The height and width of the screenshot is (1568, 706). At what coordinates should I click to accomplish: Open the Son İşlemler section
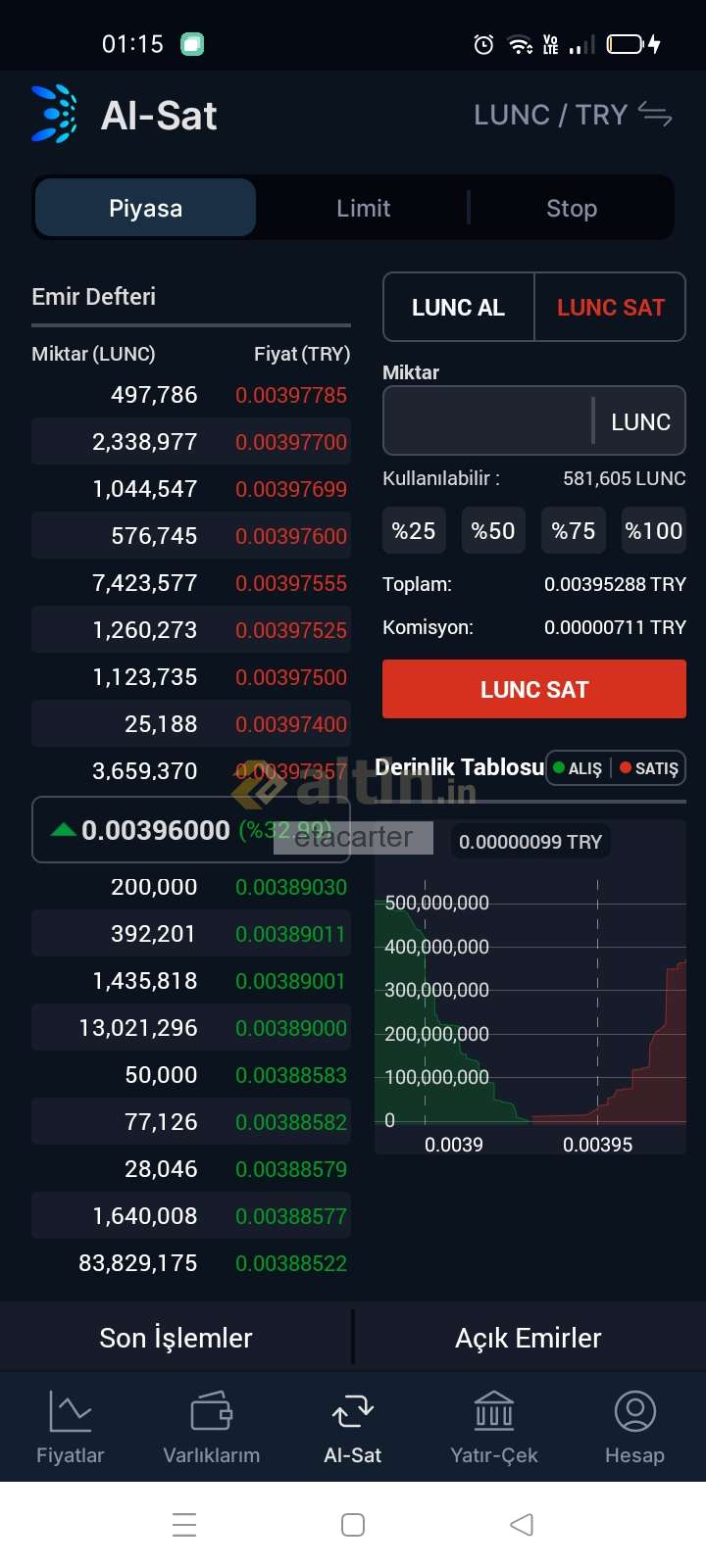coord(176,1338)
